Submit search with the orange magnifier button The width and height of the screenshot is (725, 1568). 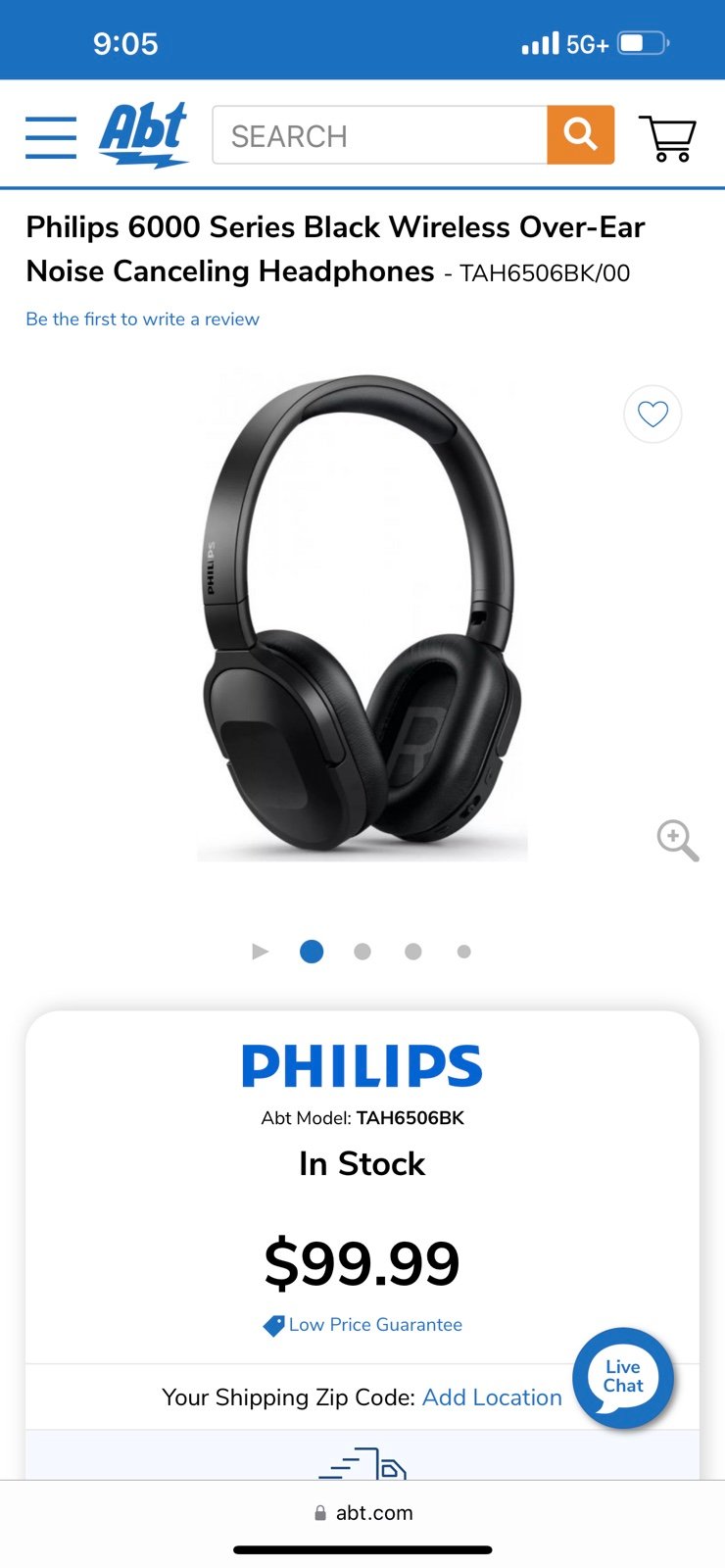pos(581,135)
